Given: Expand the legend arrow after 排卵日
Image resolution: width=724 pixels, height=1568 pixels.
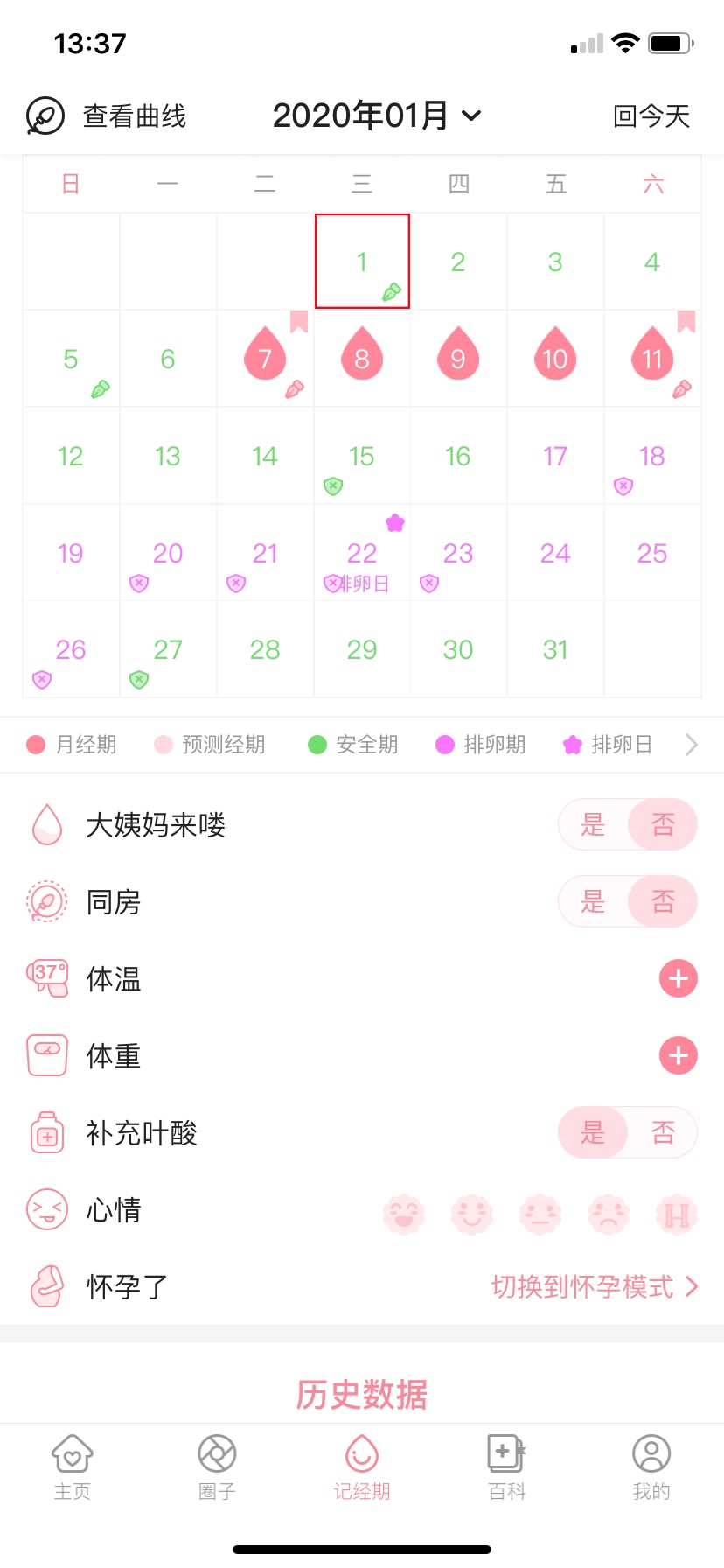Looking at the screenshot, I should tap(692, 745).
